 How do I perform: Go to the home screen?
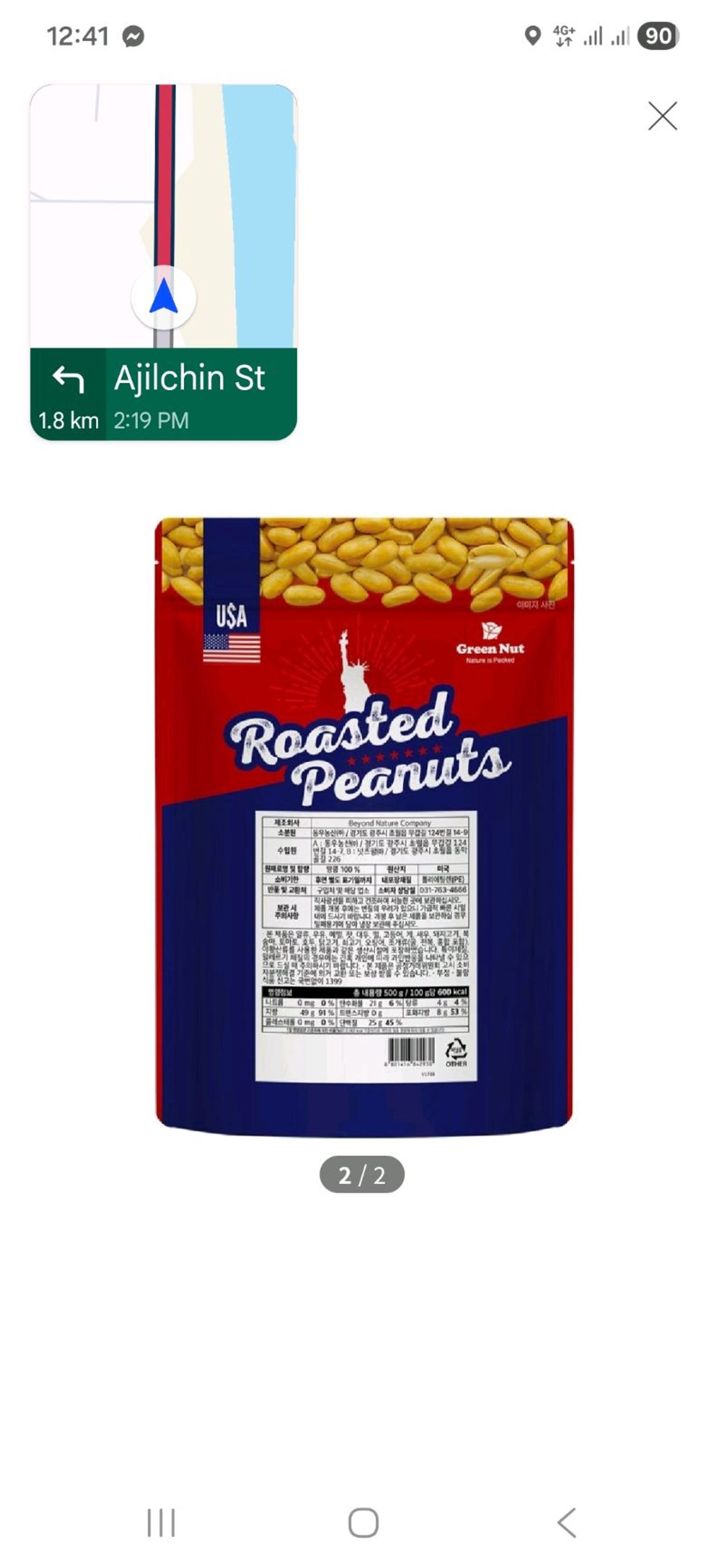point(363,1522)
